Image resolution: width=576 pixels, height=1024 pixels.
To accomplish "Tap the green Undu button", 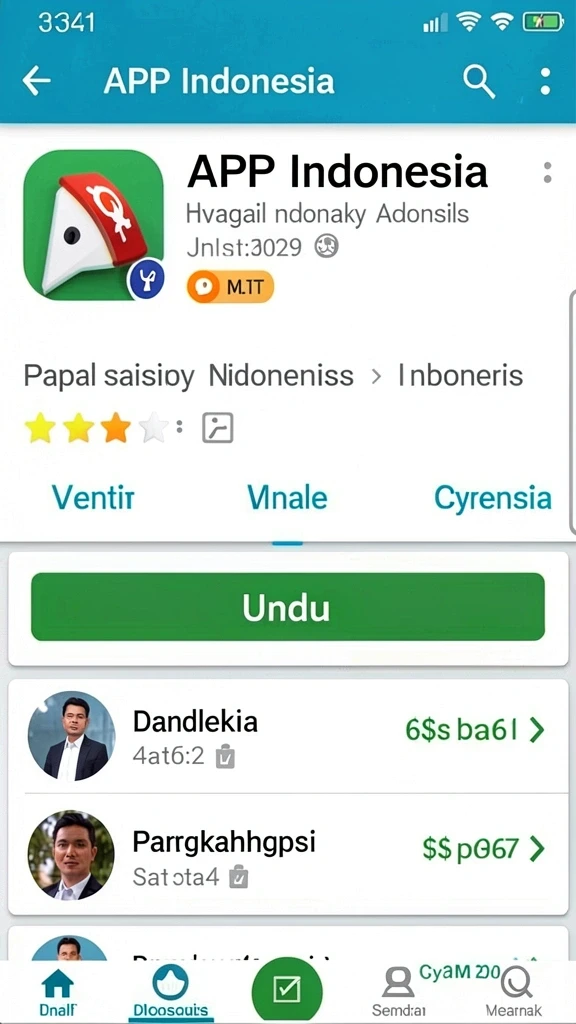I will (x=288, y=607).
